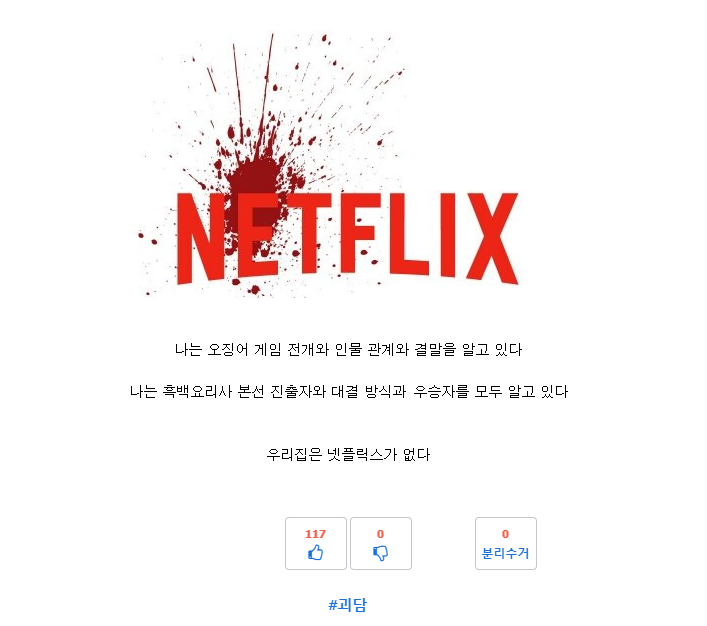
Task: Upvote the post with thumbs up
Action: pyautogui.click(x=316, y=544)
